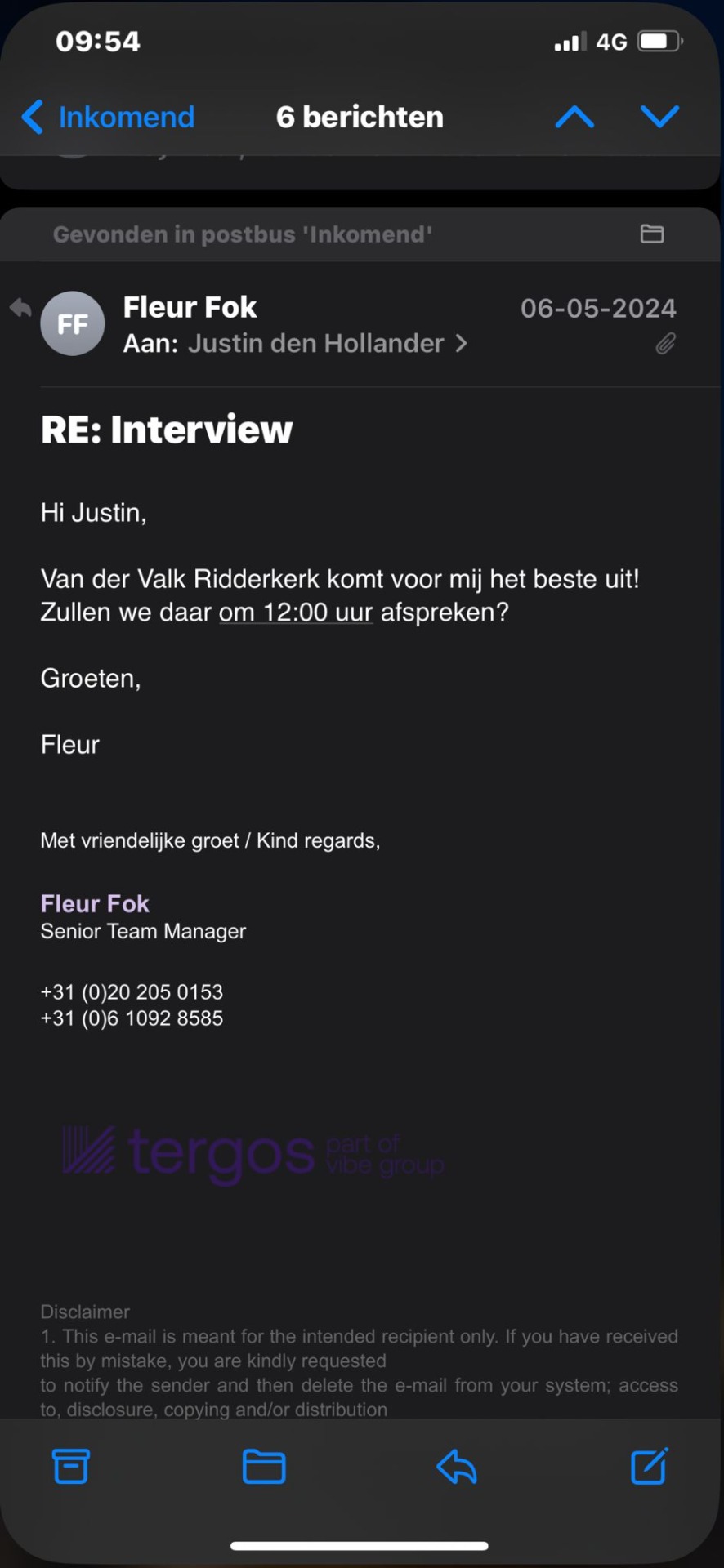
Task: Go to the previous message with up arrow
Action: (x=574, y=117)
